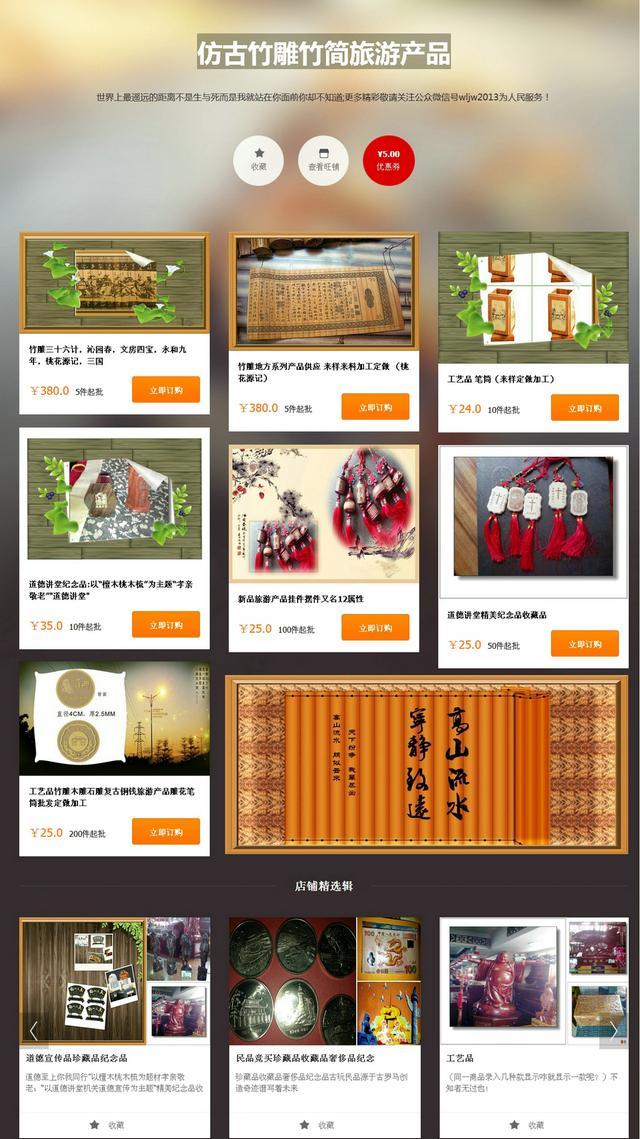Tap 立即订购 for 道德讲堂精美纪念品收藏品
This screenshot has height=1139, width=640.
(x=584, y=644)
